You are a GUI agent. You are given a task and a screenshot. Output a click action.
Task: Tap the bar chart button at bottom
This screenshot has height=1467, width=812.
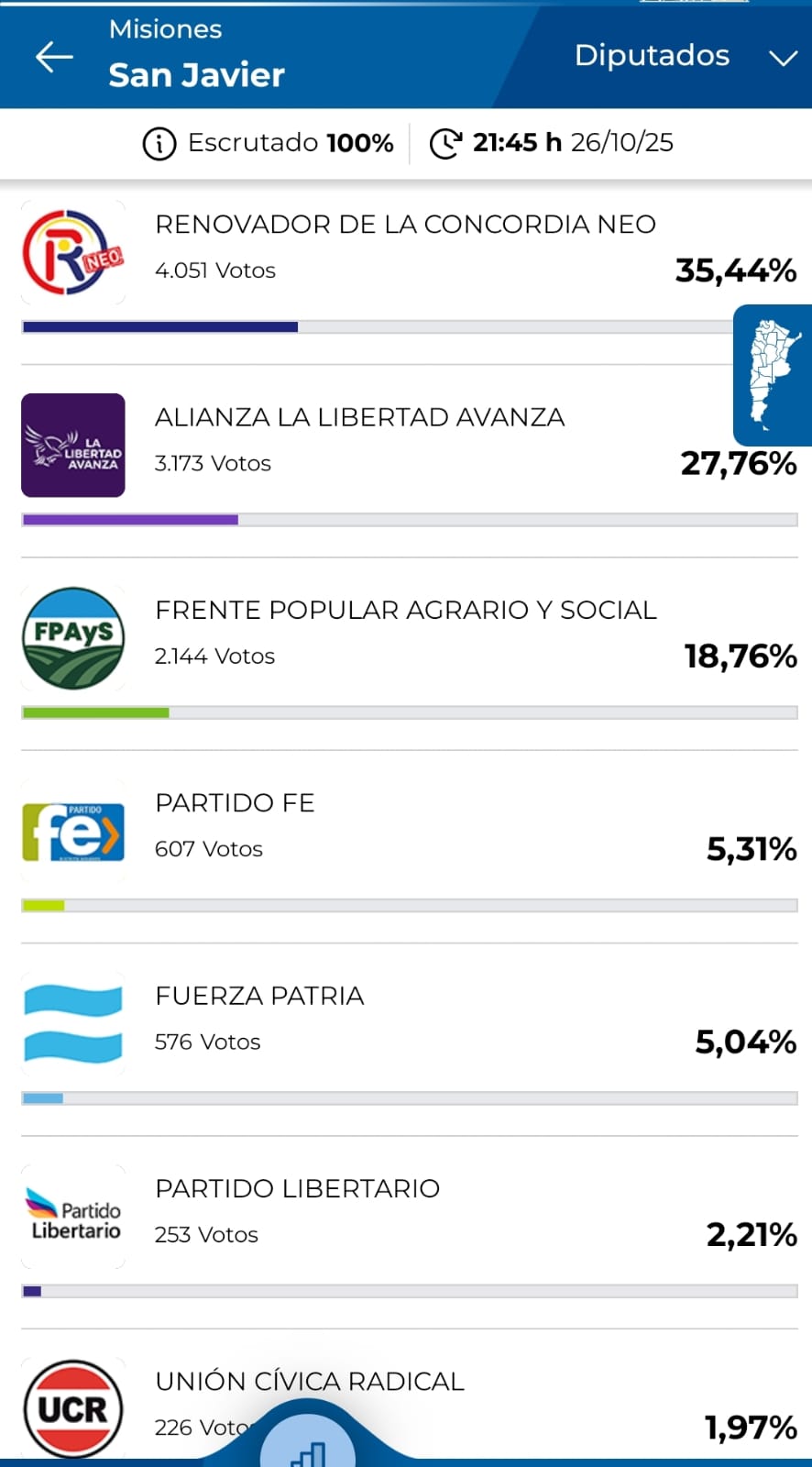point(308,1449)
